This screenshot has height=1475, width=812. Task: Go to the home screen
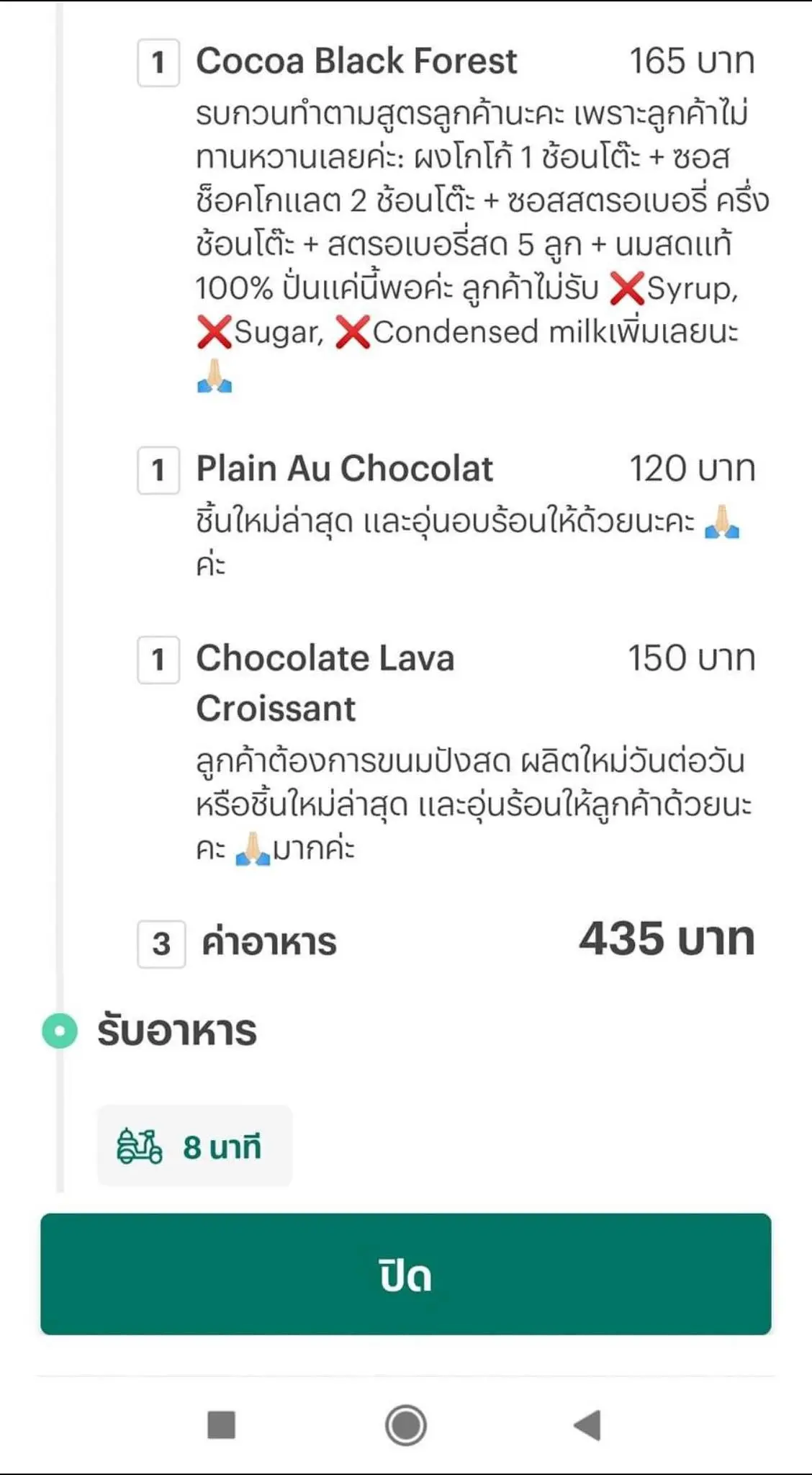(406, 1425)
